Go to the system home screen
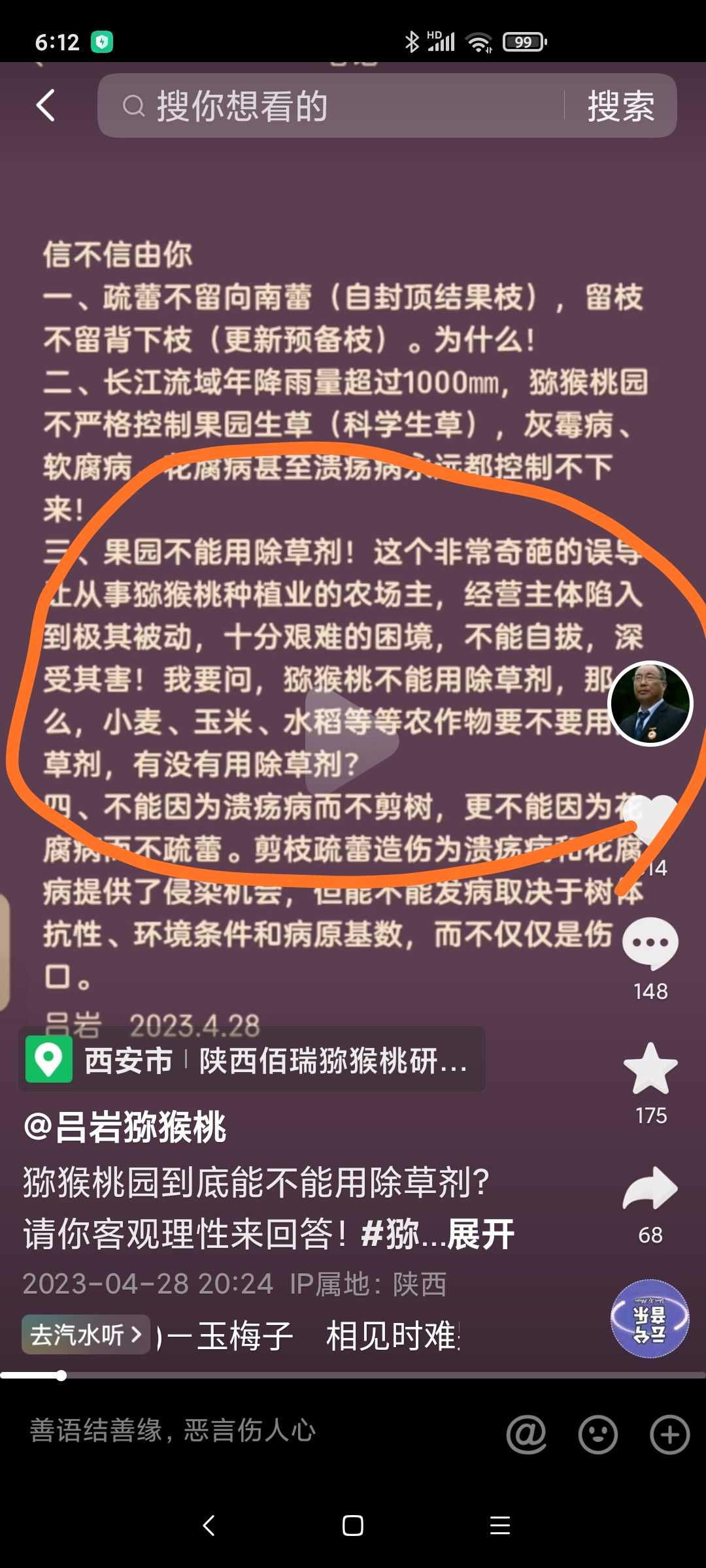The height and width of the screenshot is (1568, 706). 353,1526
